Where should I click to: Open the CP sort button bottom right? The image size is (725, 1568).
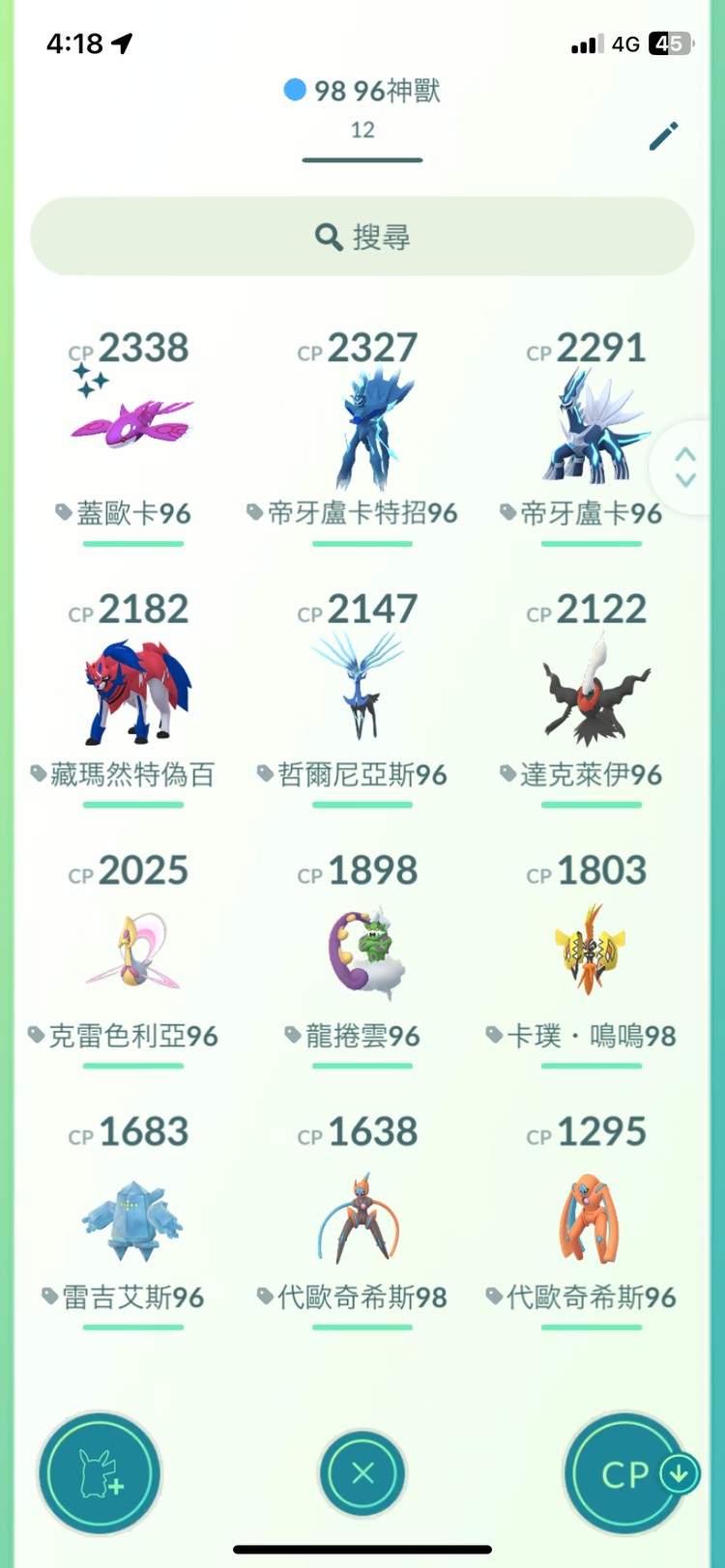(625, 1475)
